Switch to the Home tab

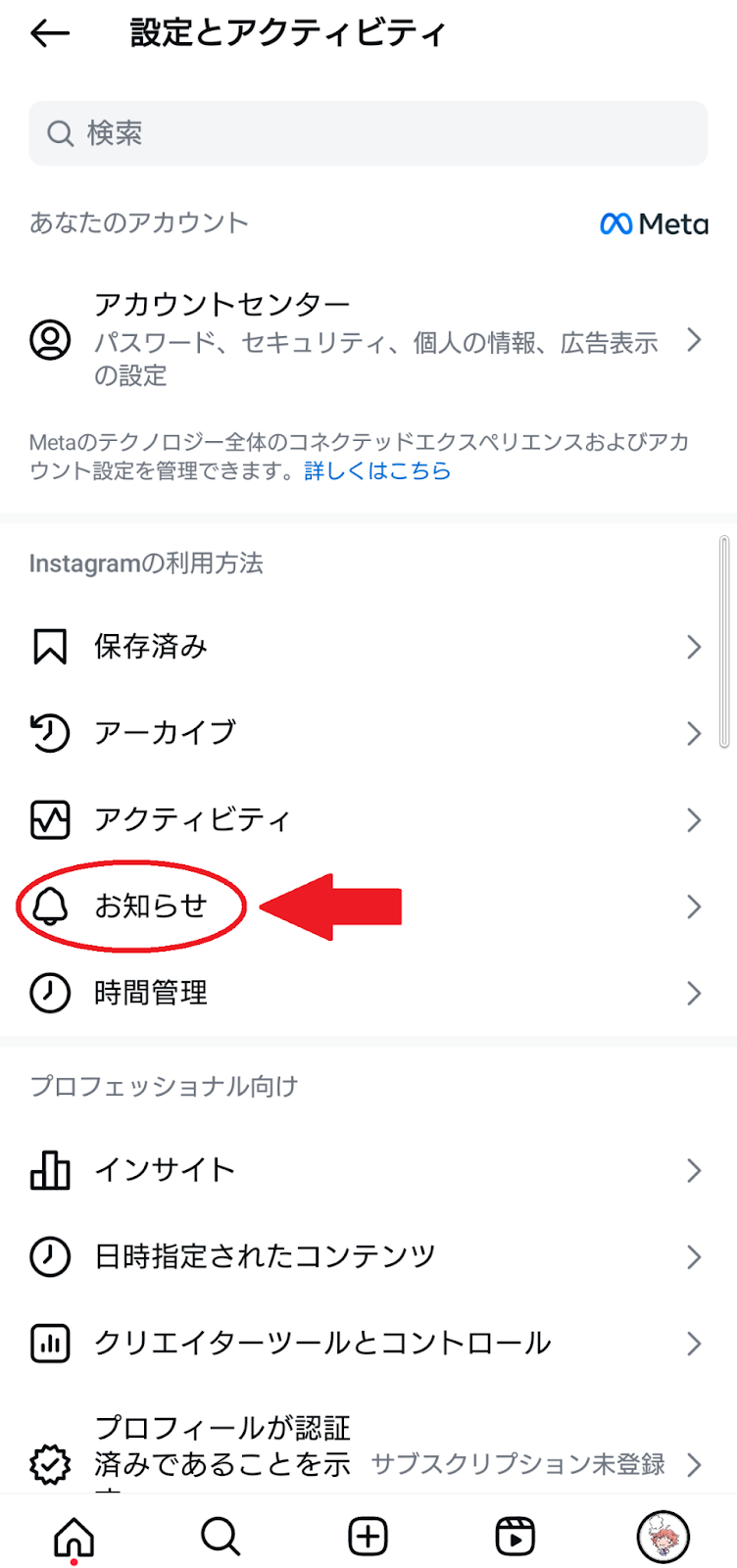coord(74,1537)
